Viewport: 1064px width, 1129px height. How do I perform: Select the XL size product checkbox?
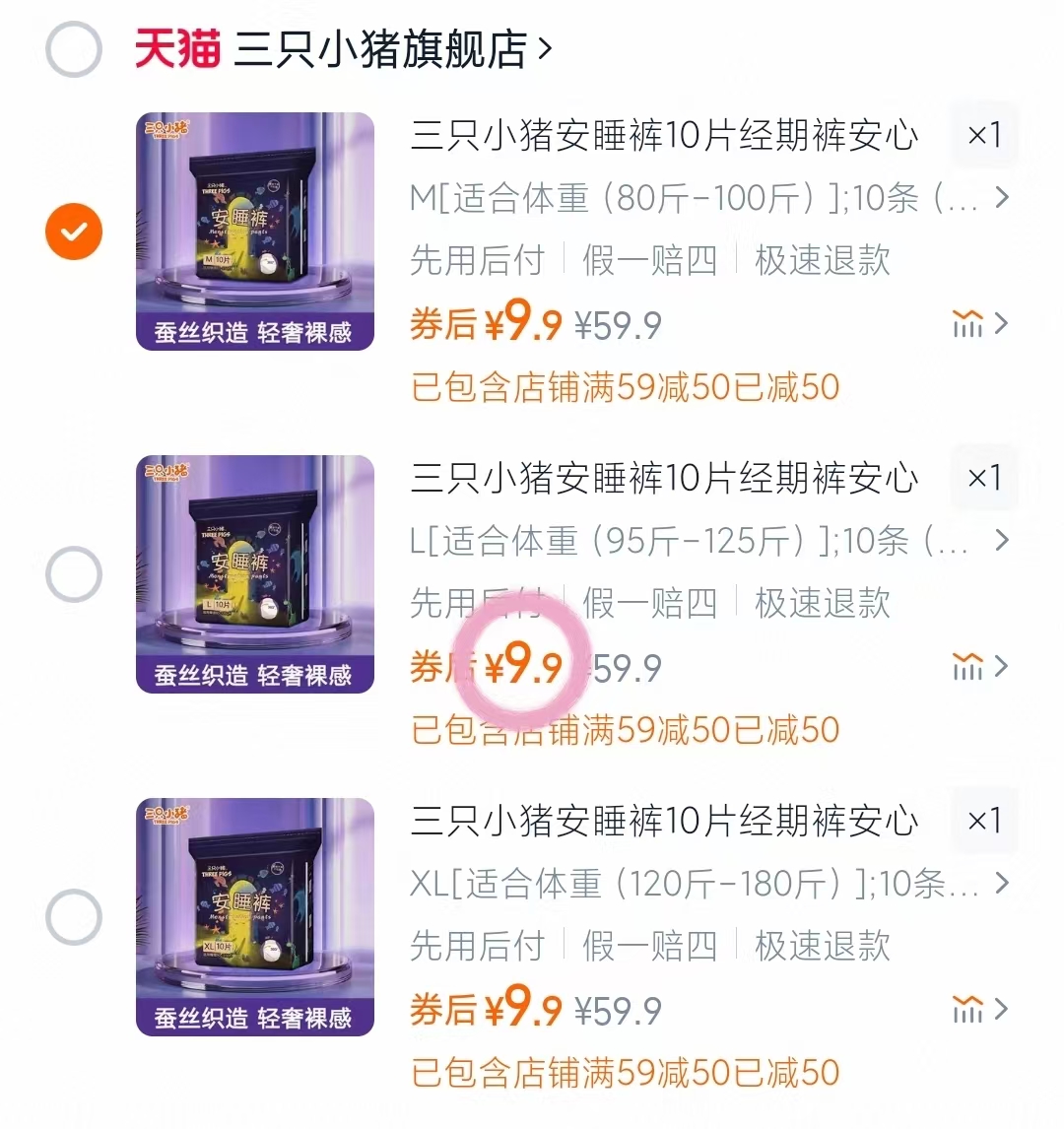(72, 917)
